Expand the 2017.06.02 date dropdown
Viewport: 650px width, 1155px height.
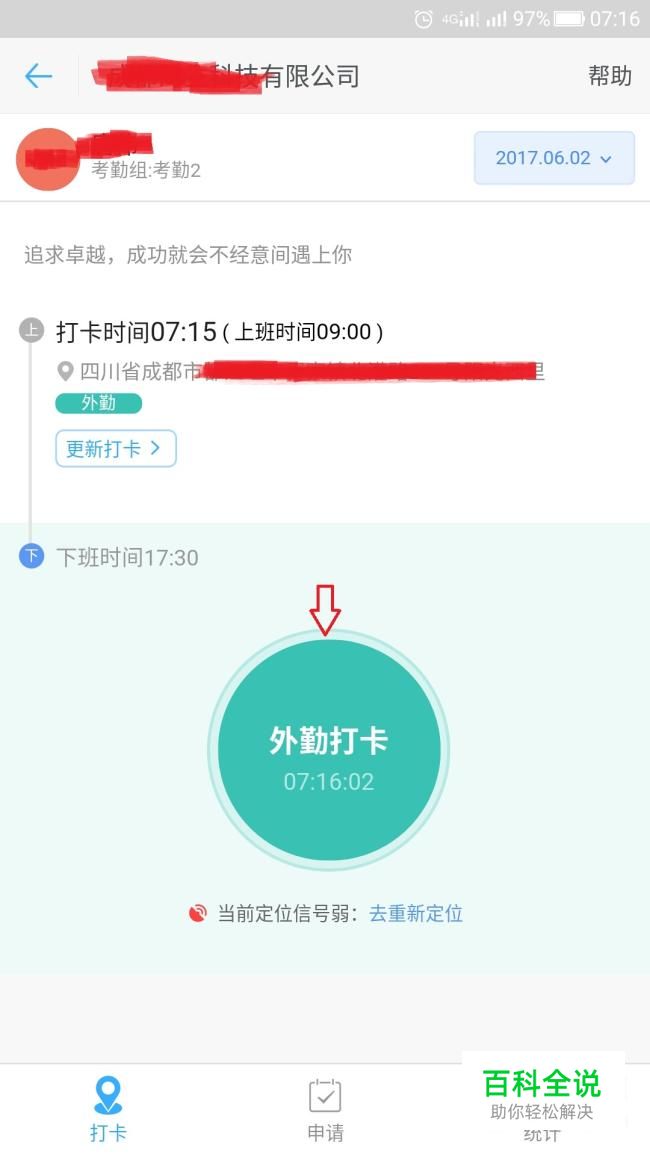(554, 158)
